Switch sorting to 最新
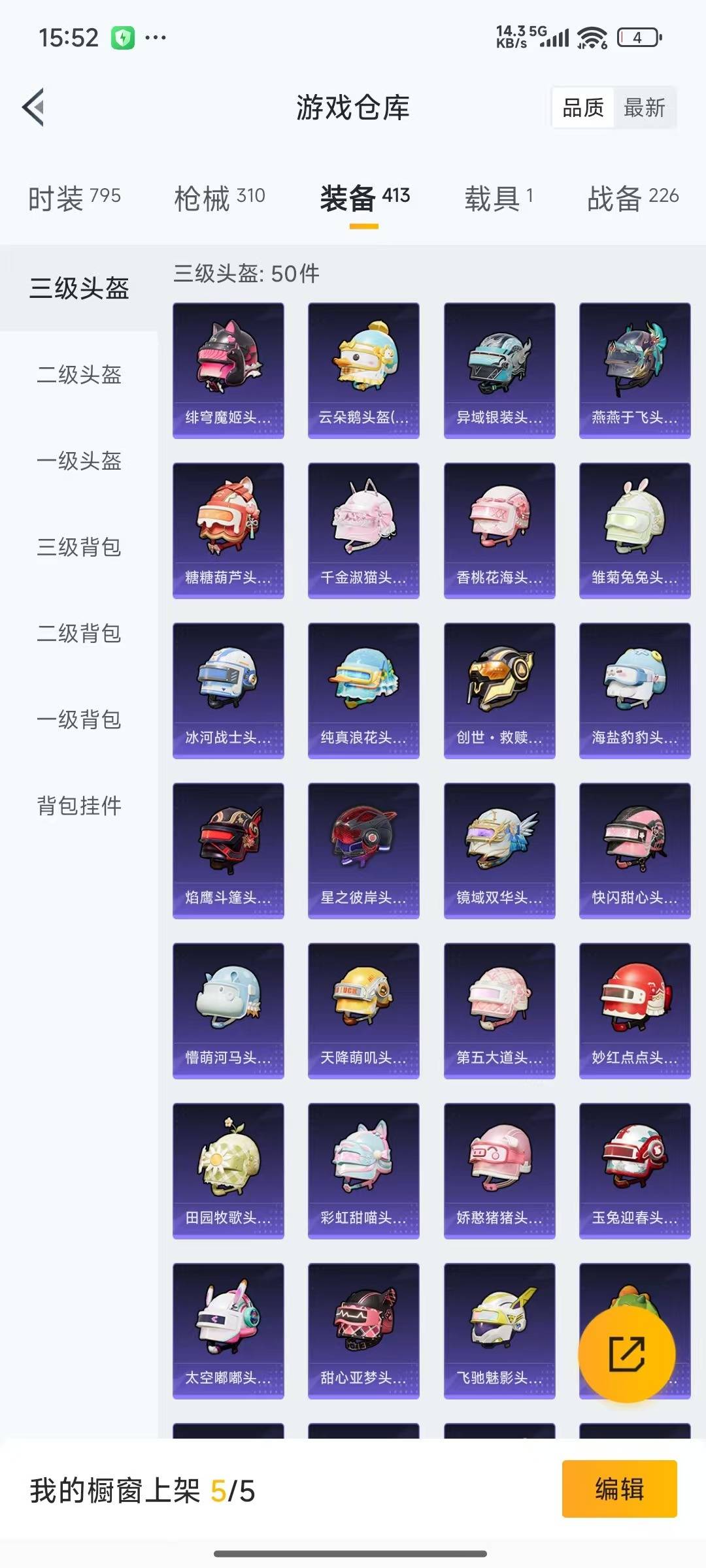This screenshot has height=1568, width=706. [645, 108]
